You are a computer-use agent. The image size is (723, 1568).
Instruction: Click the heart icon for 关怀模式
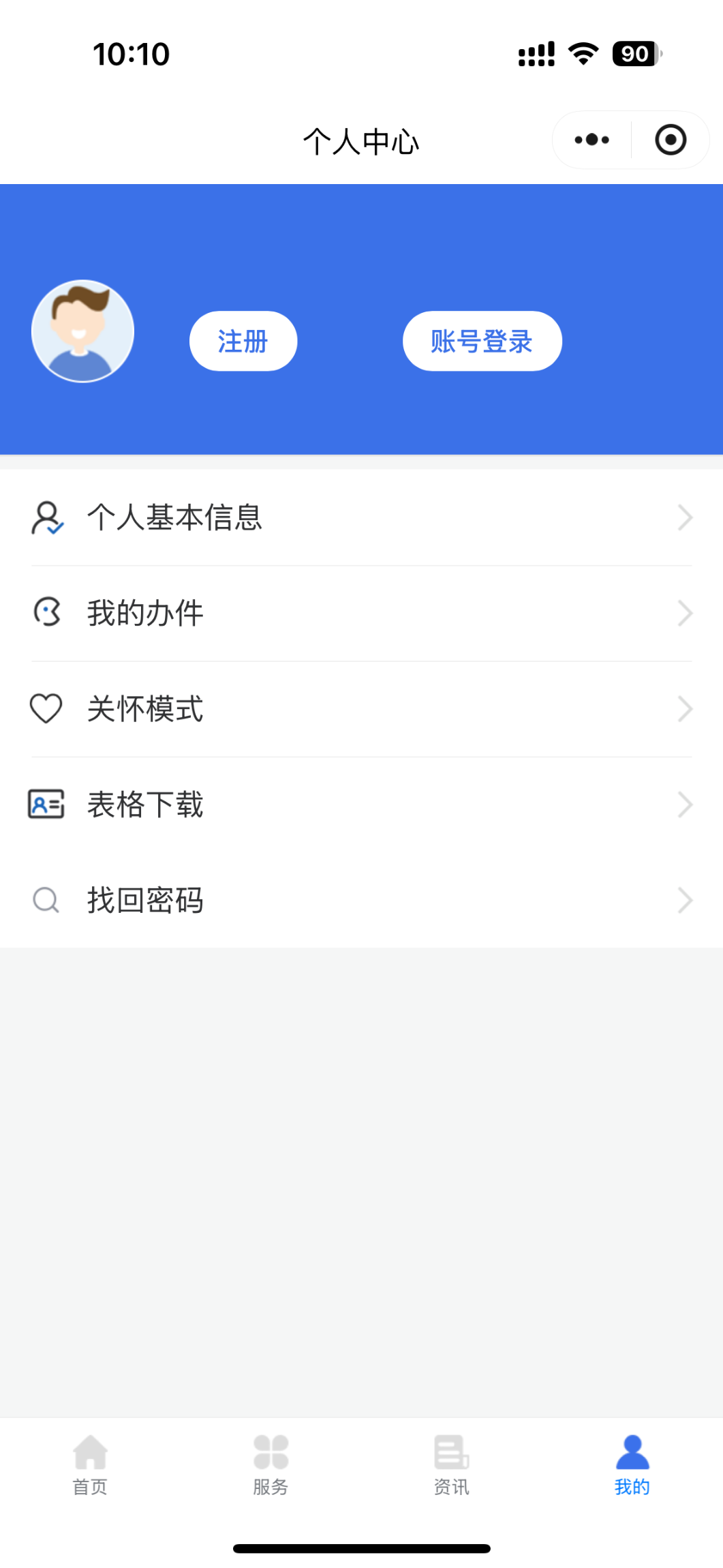(x=46, y=708)
